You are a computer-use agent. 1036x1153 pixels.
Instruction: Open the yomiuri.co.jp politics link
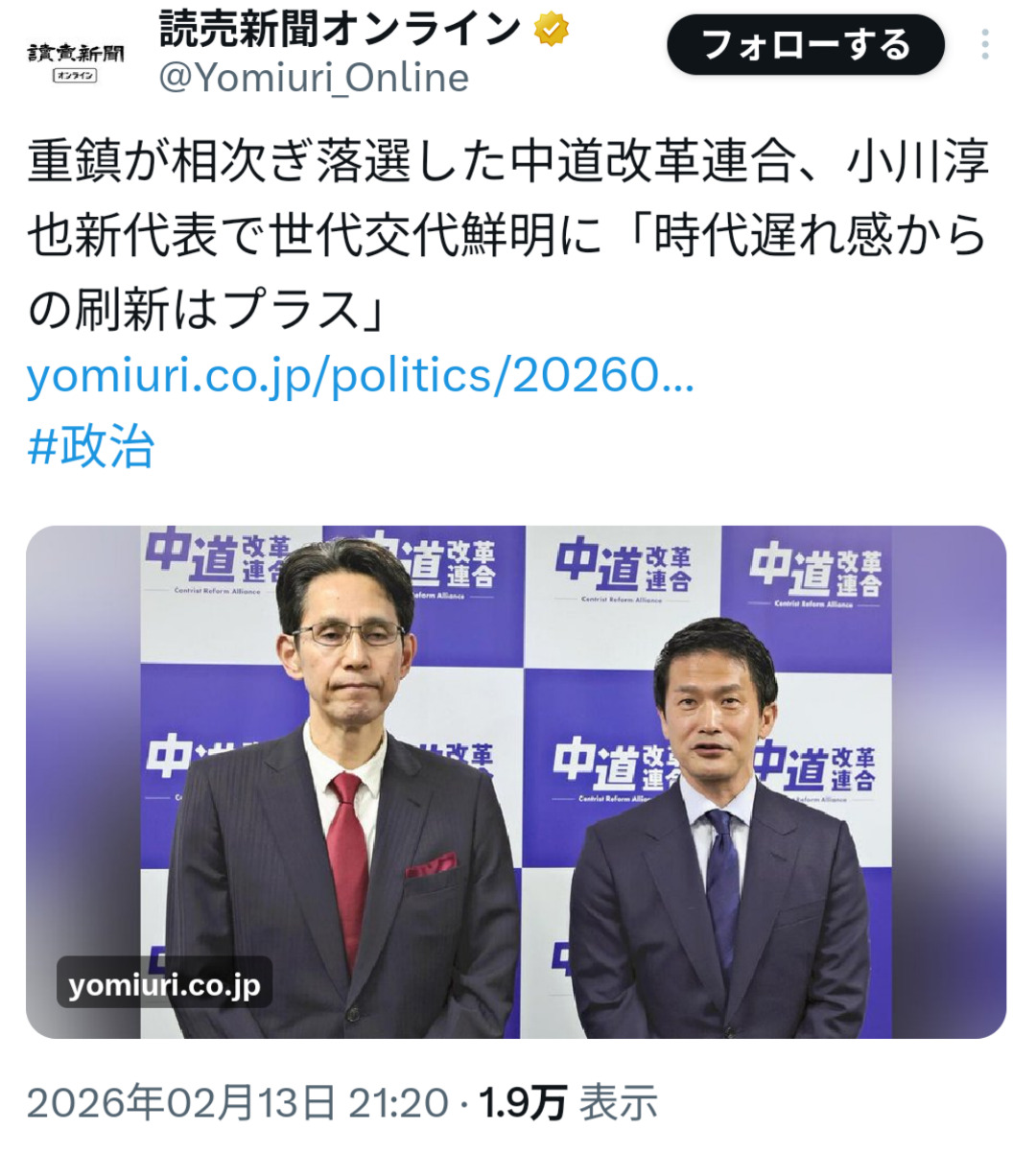(360, 377)
